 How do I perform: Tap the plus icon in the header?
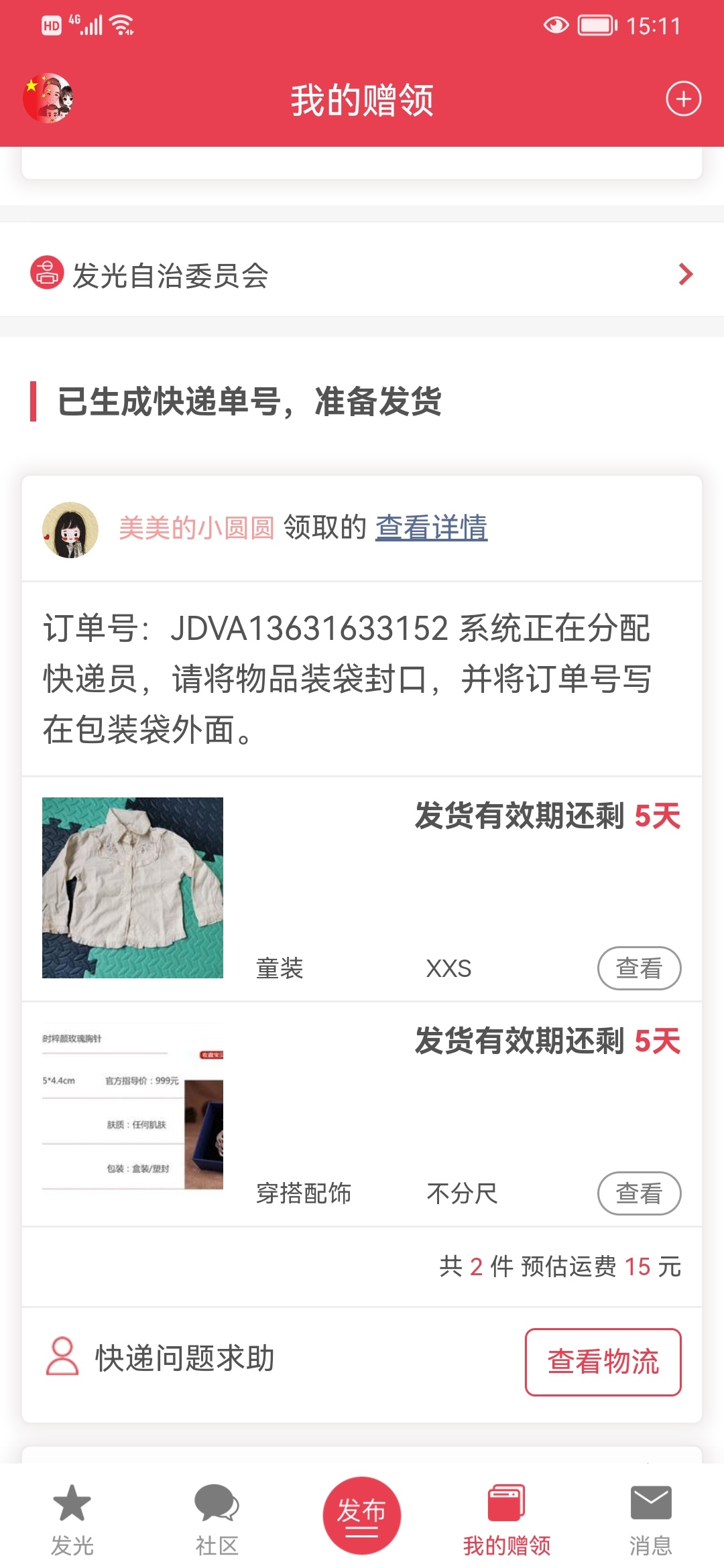coord(683,99)
